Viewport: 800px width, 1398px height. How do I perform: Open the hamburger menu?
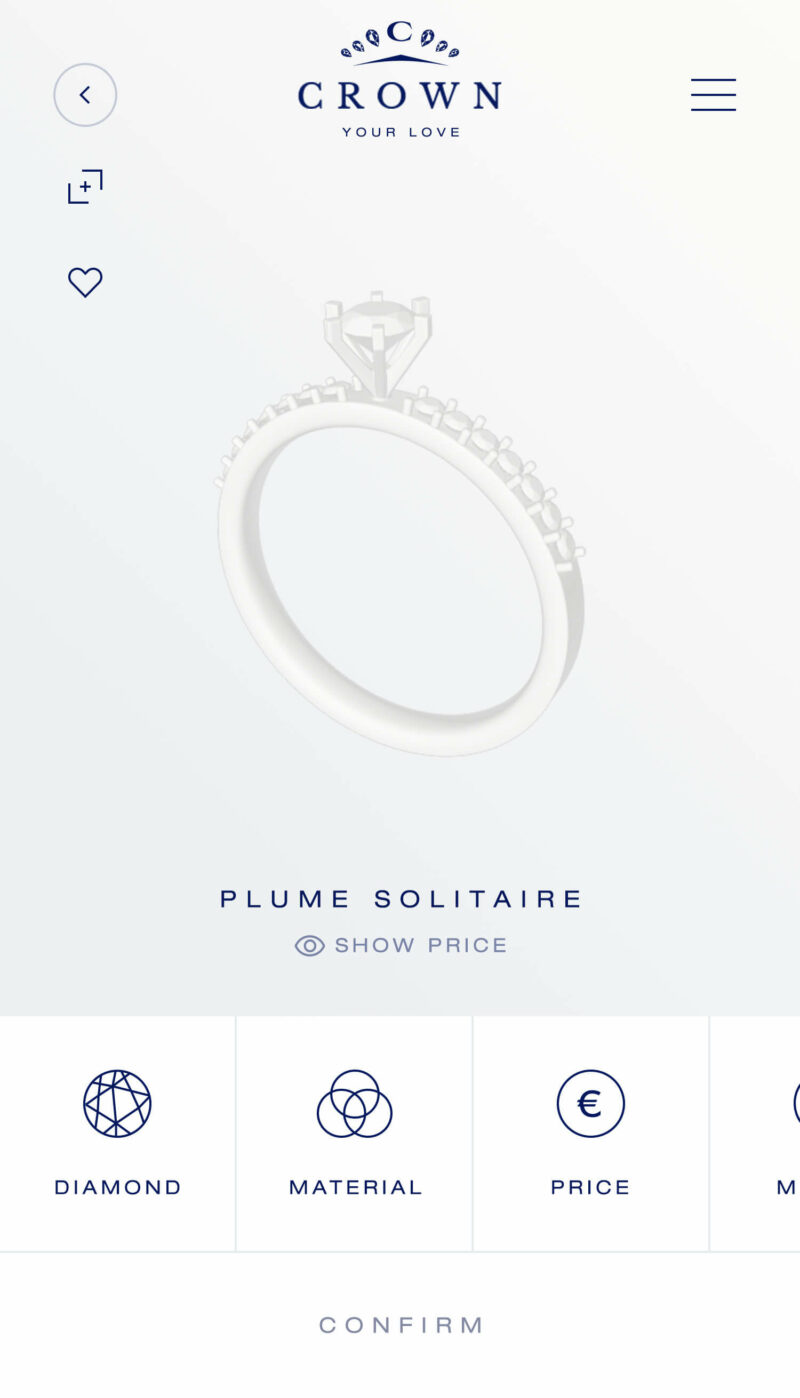(713, 95)
